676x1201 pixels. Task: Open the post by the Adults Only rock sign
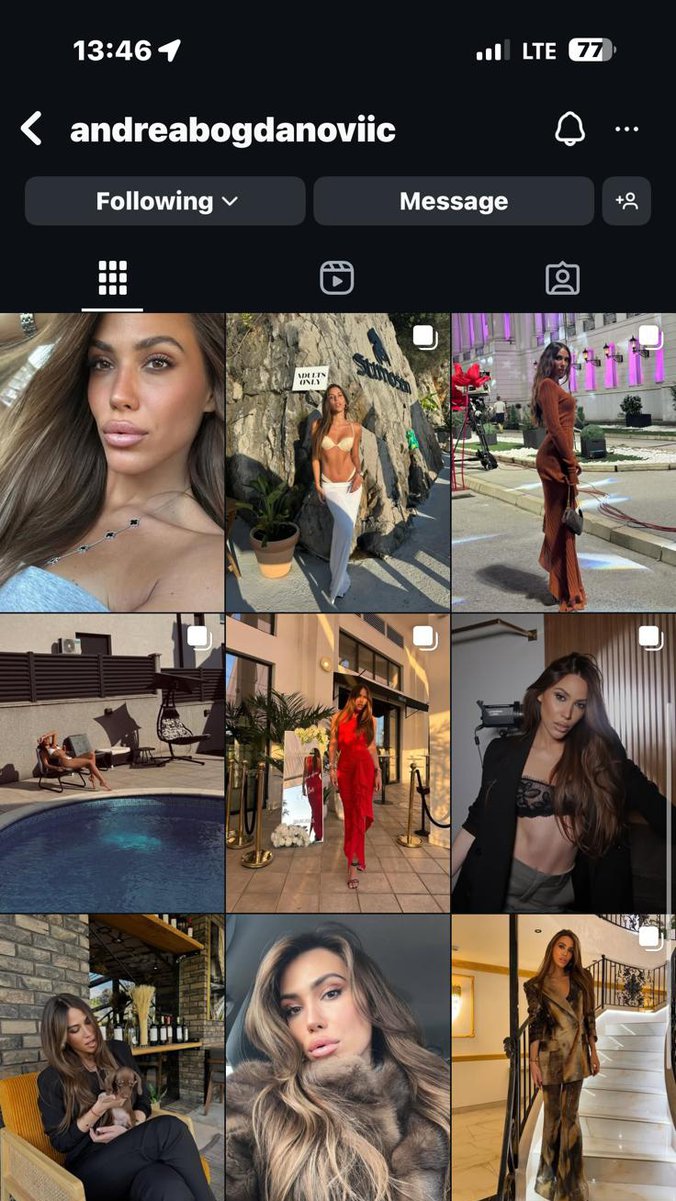click(x=337, y=462)
